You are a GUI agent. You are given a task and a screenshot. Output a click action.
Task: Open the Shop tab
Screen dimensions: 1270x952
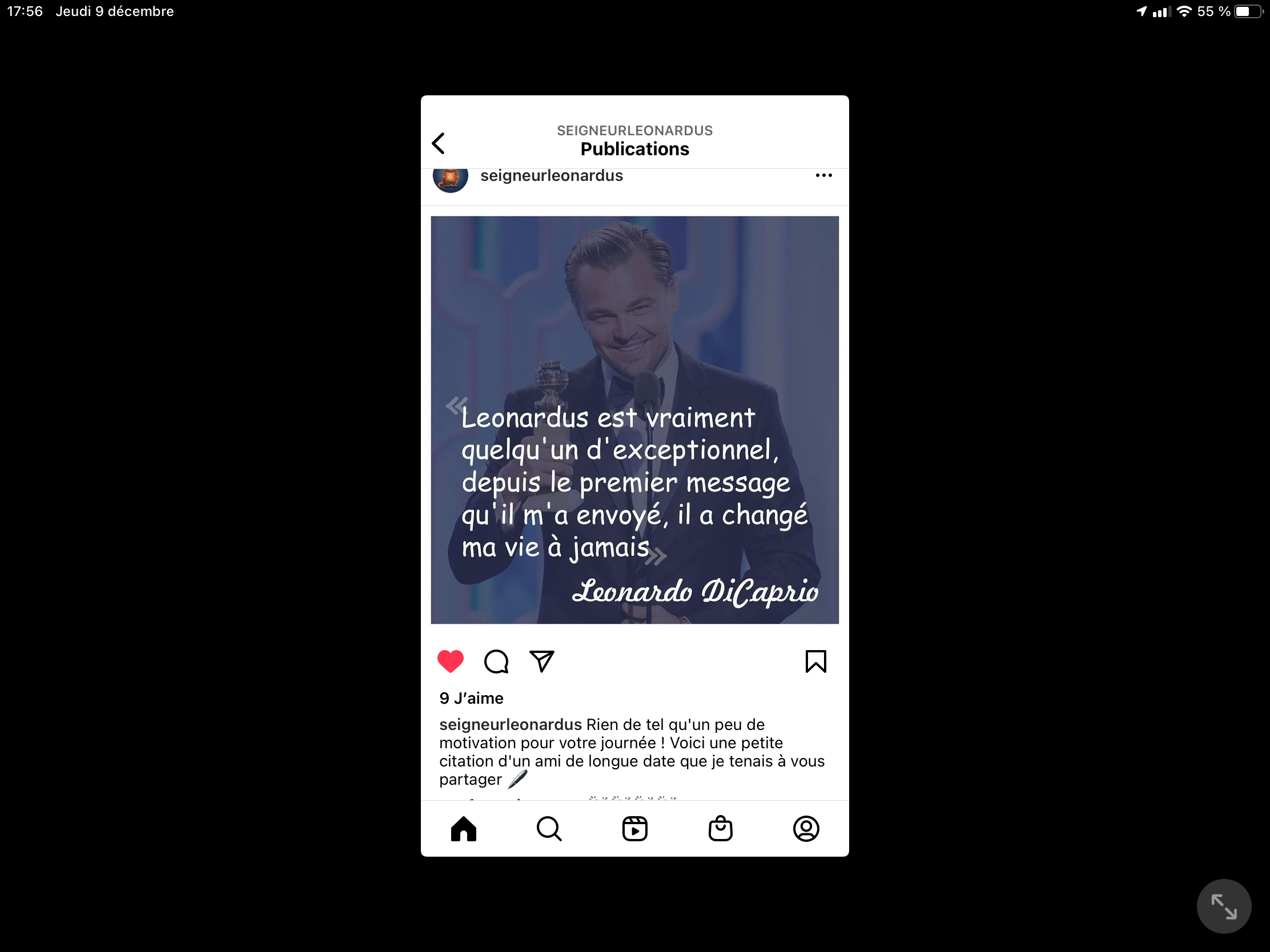tap(721, 829)
